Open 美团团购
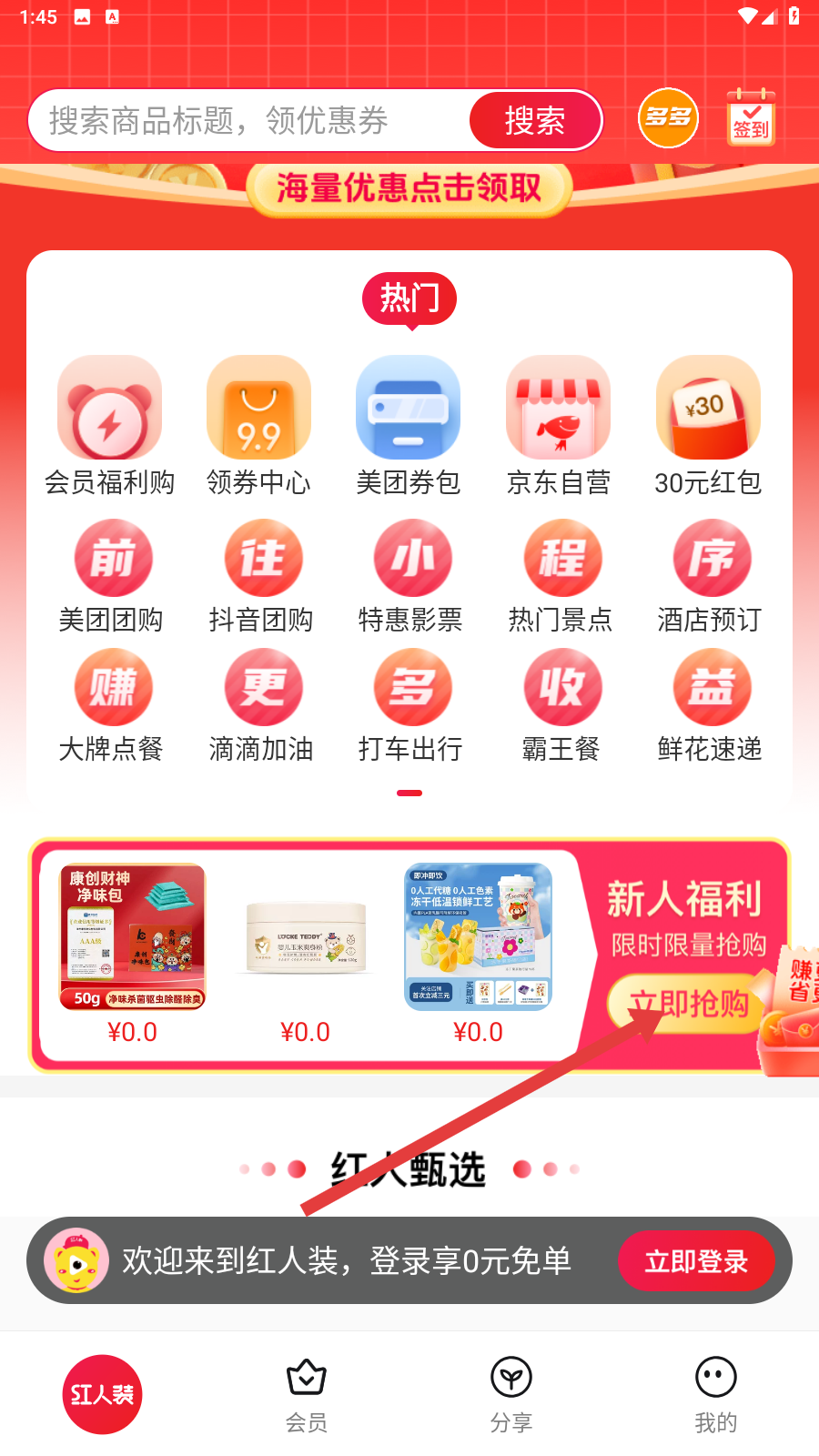The width and height of the screenshot is (819, 1456). coord(111,577)
